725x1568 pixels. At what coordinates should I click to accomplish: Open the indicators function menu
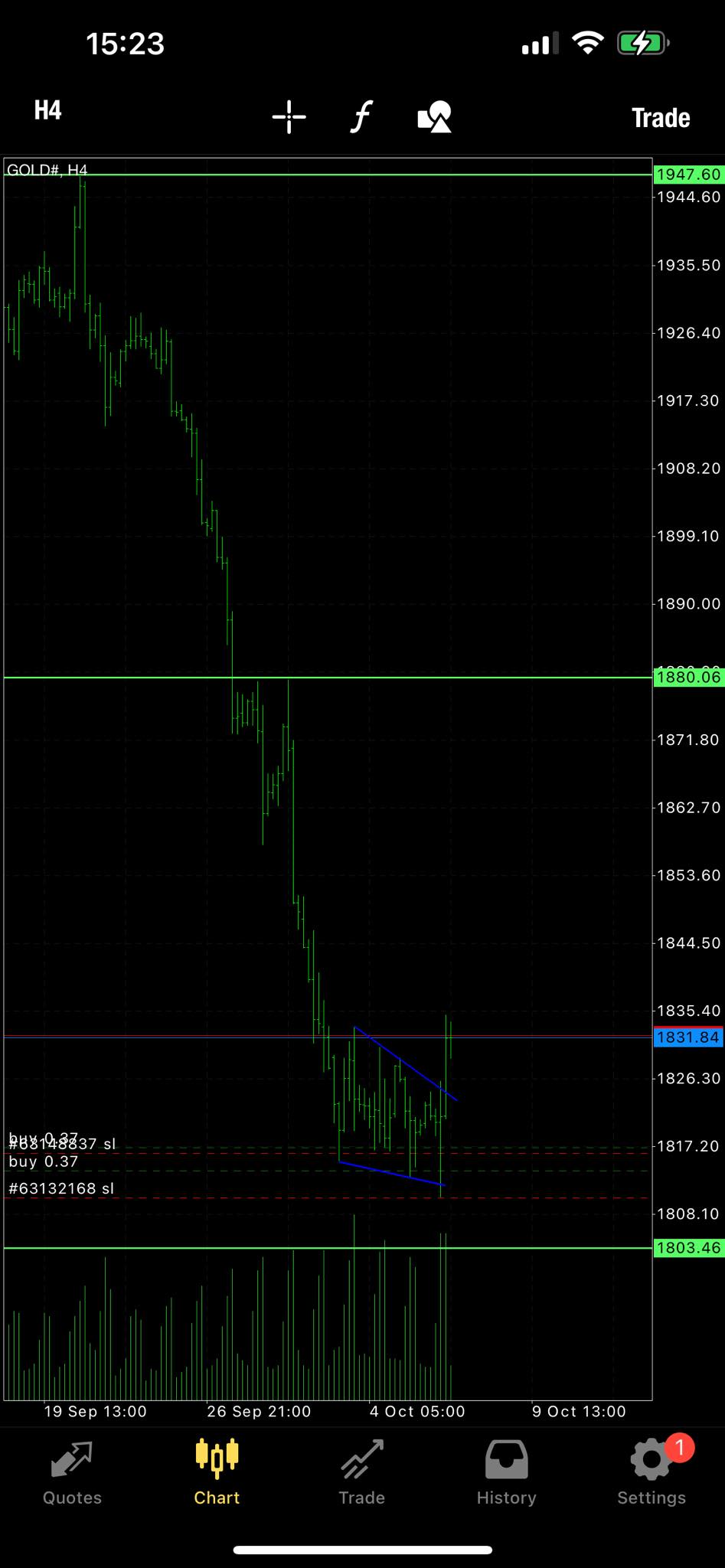361,117
